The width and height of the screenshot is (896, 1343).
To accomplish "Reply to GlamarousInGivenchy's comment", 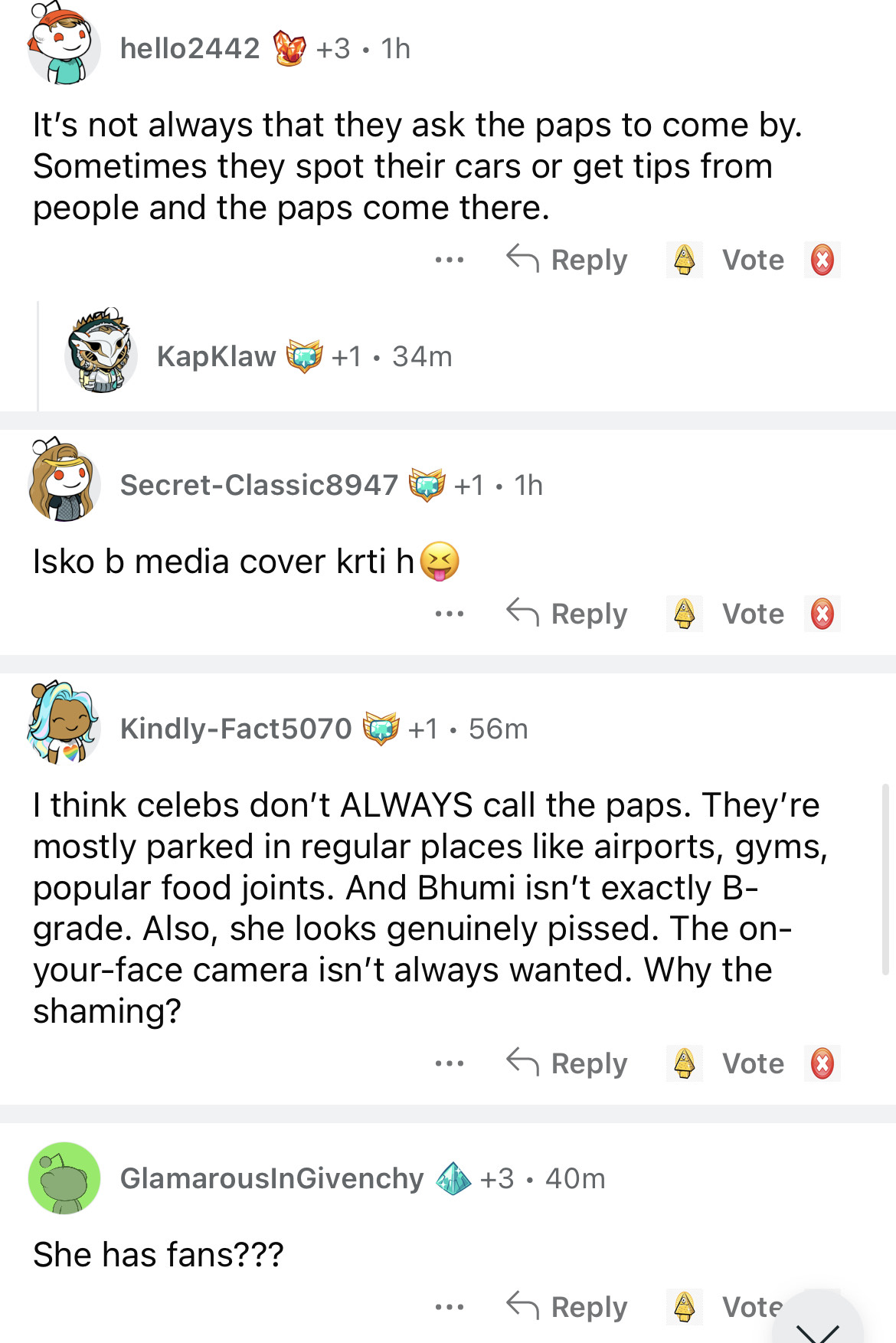I will tap(567, 1307).
